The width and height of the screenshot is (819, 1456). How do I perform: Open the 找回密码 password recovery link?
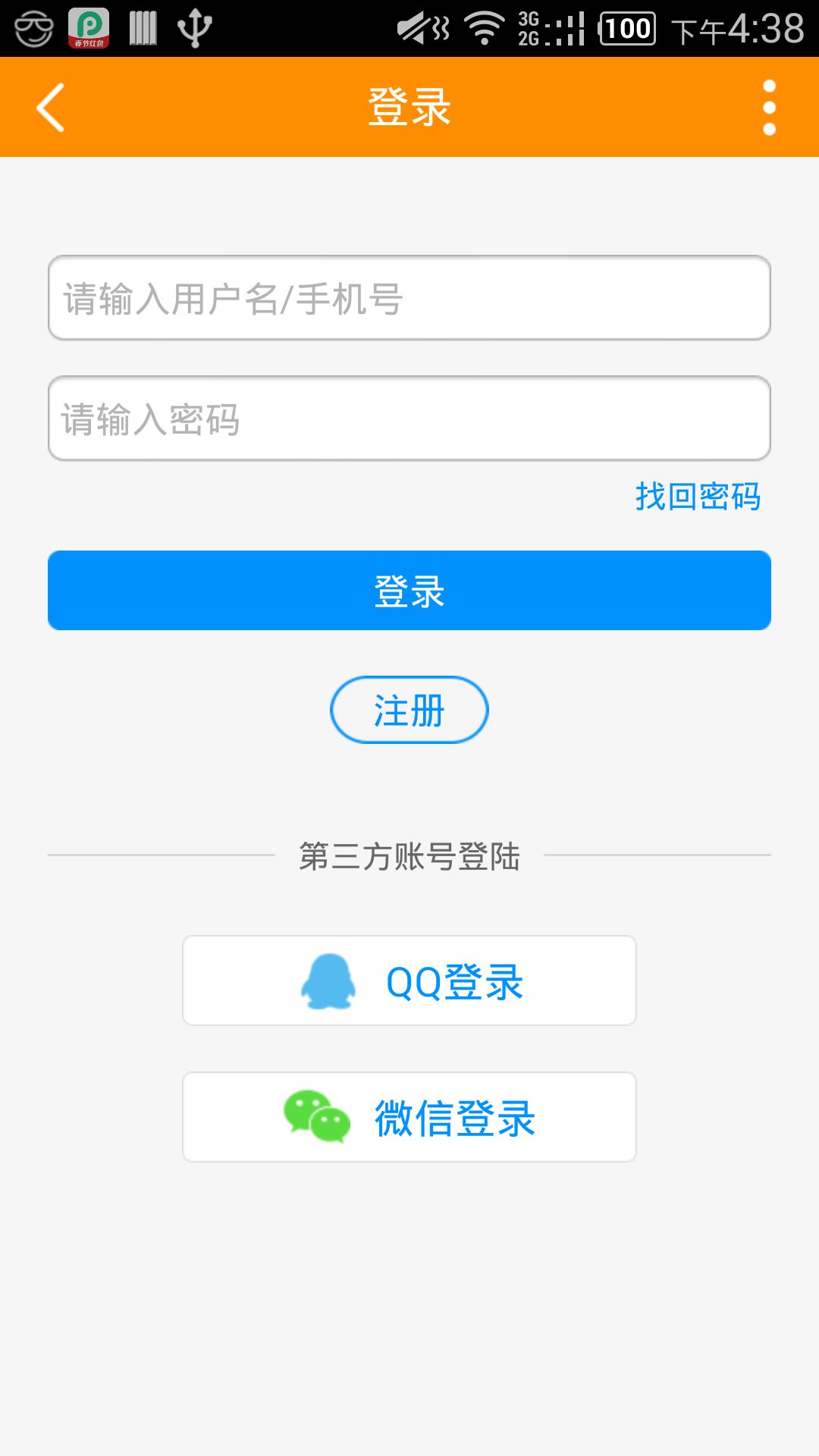coord(698,497)
